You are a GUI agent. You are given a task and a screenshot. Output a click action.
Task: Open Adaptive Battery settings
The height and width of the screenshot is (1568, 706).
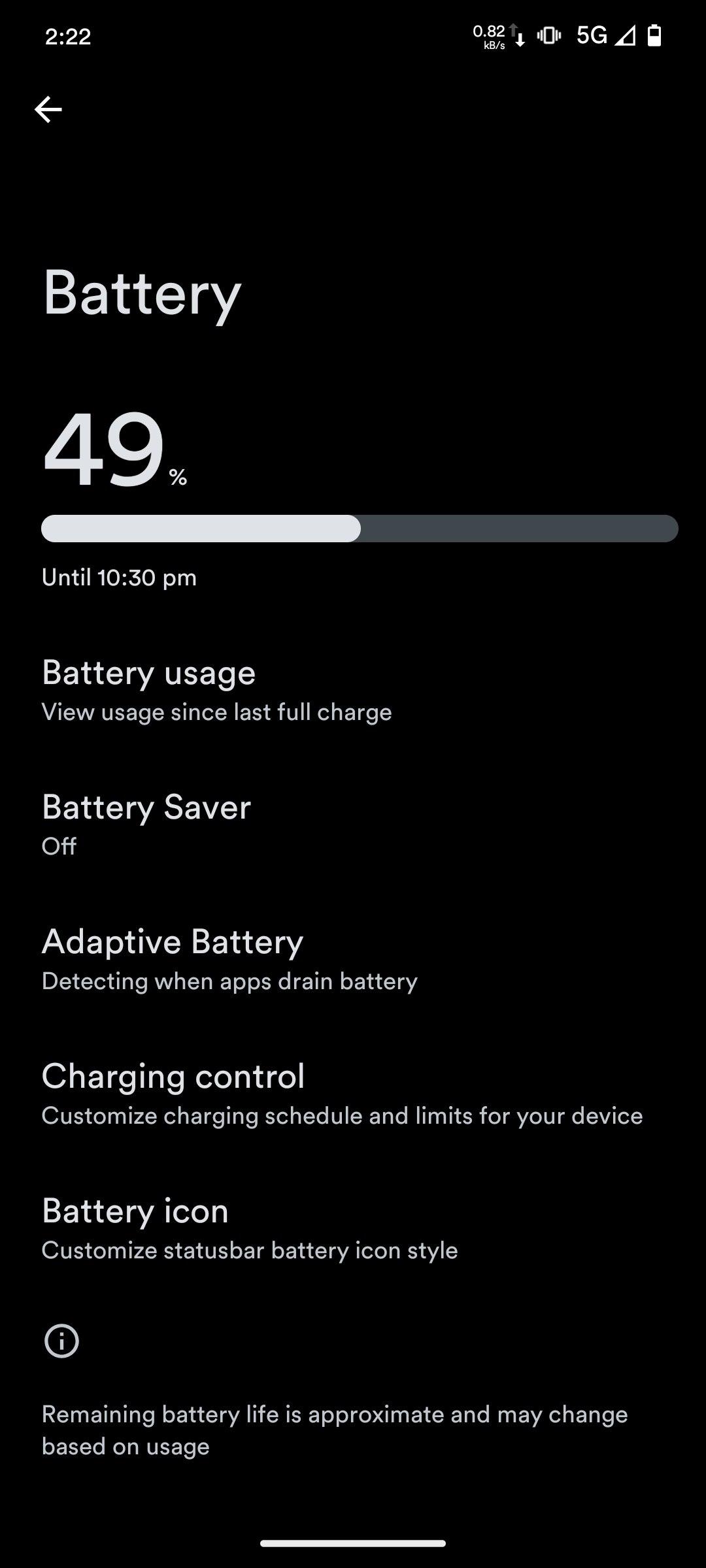click(x=229, y=959)
